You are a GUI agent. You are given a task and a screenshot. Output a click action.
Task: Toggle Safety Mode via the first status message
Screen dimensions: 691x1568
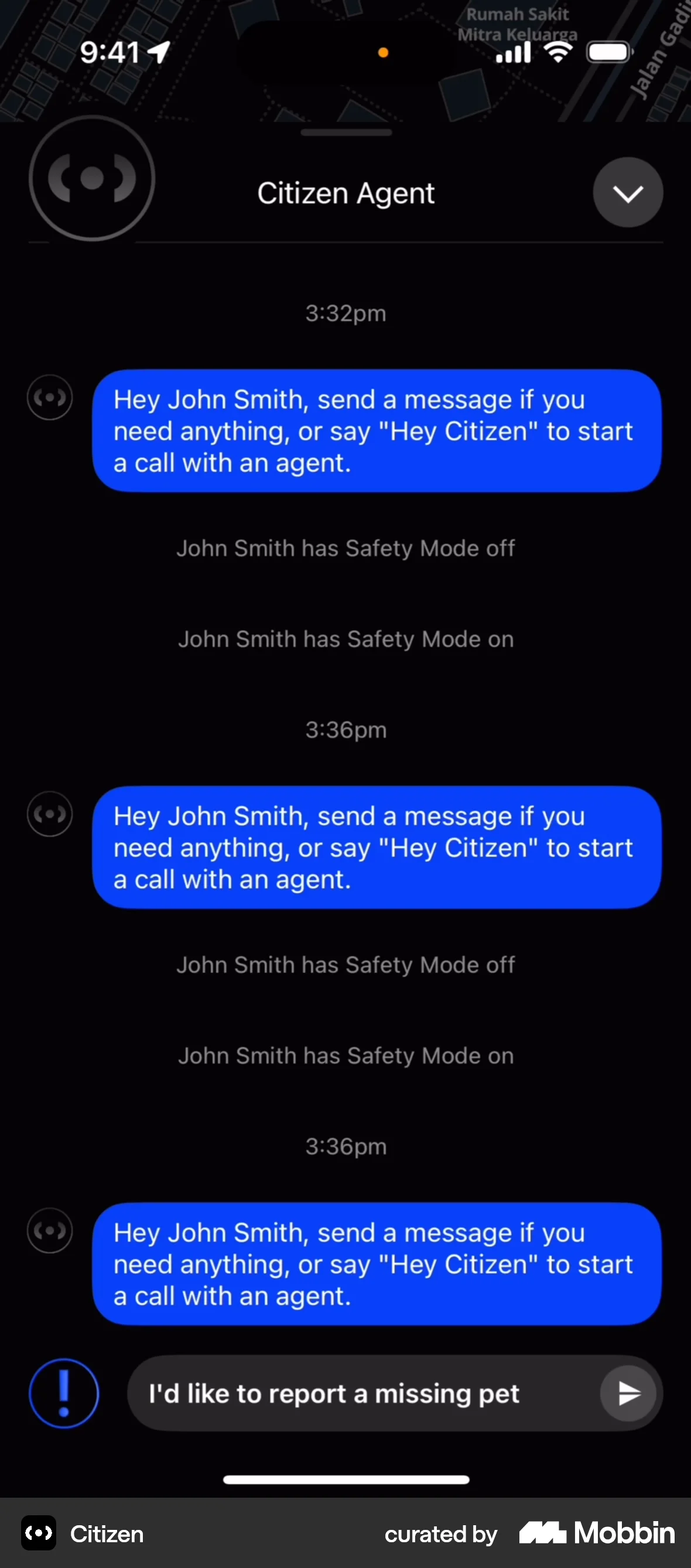coord(345,548)
